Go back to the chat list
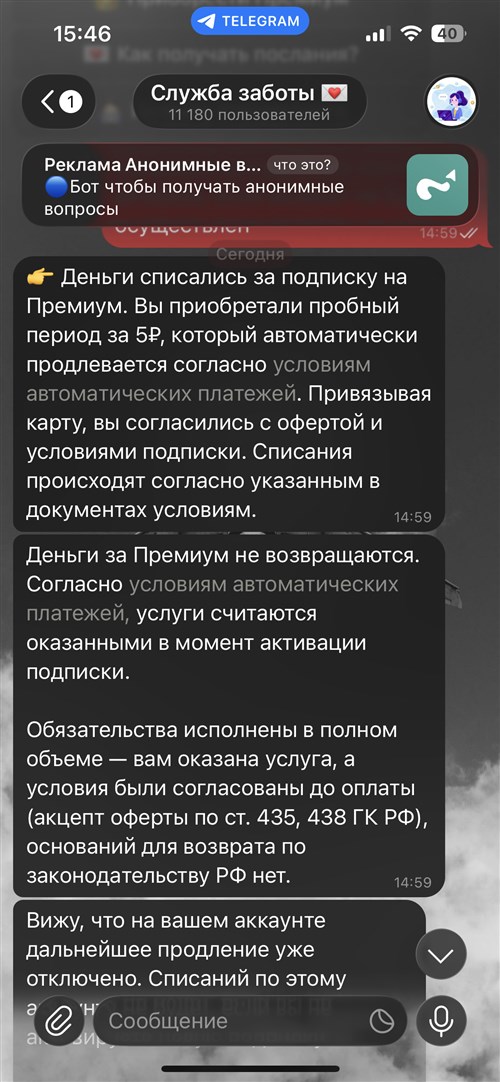 pos(60,103)
